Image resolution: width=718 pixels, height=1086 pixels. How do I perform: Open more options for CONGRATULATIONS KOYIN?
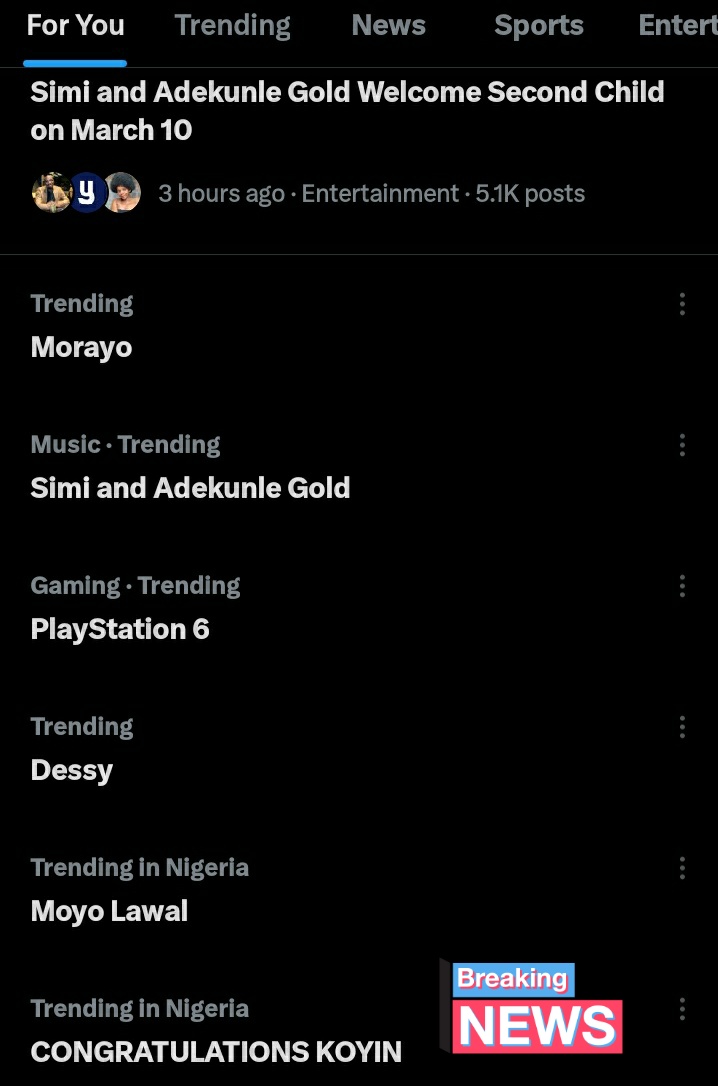tap(682, 1009)
